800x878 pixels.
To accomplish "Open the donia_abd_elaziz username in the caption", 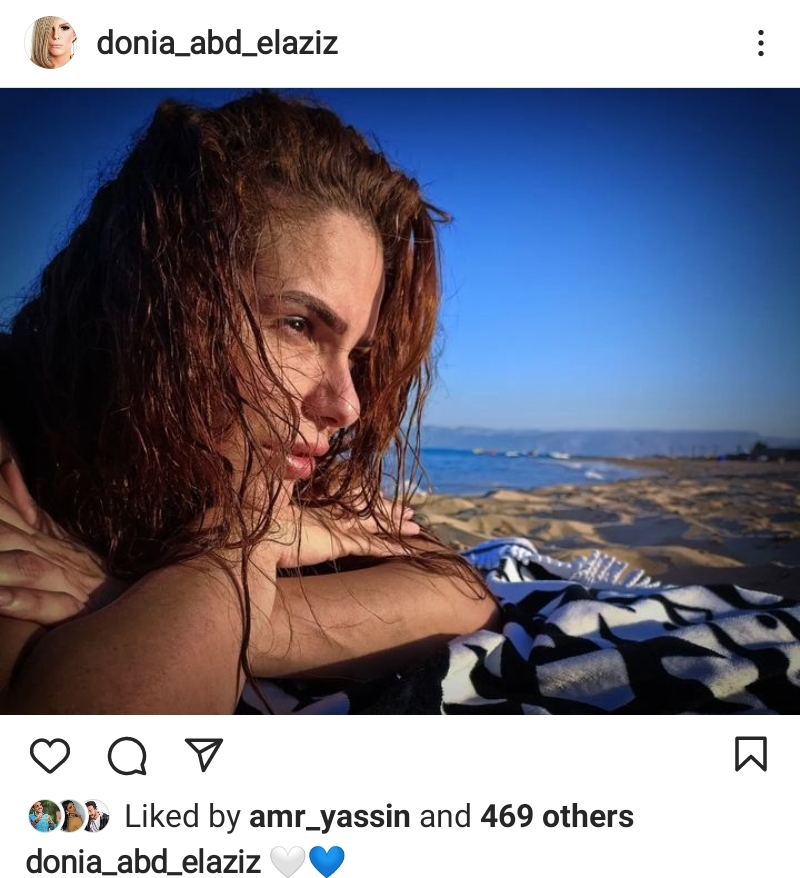I will (143, 861).
